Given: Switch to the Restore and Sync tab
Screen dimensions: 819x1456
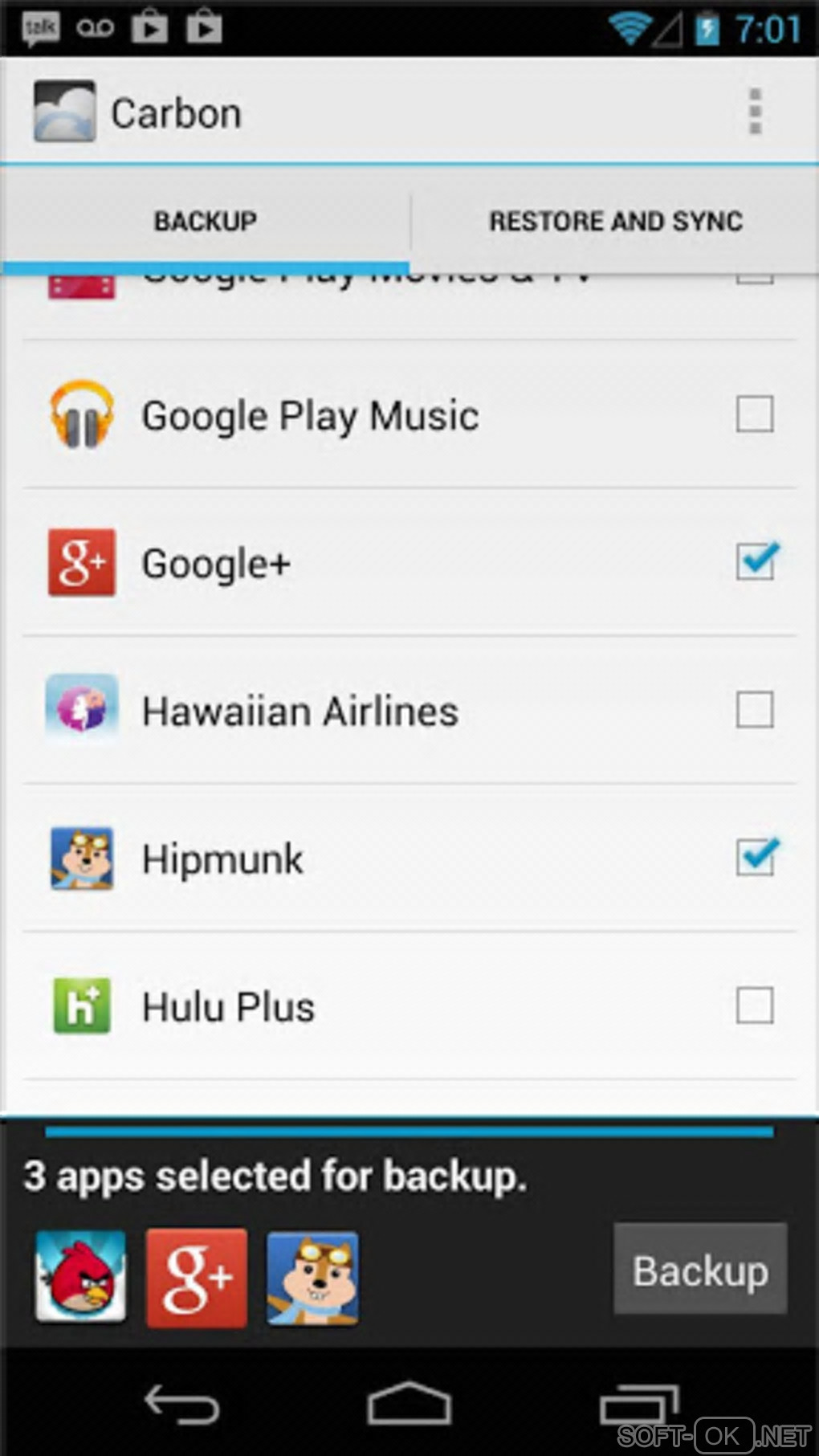Looking at the screenshot, I should (616, 221).
